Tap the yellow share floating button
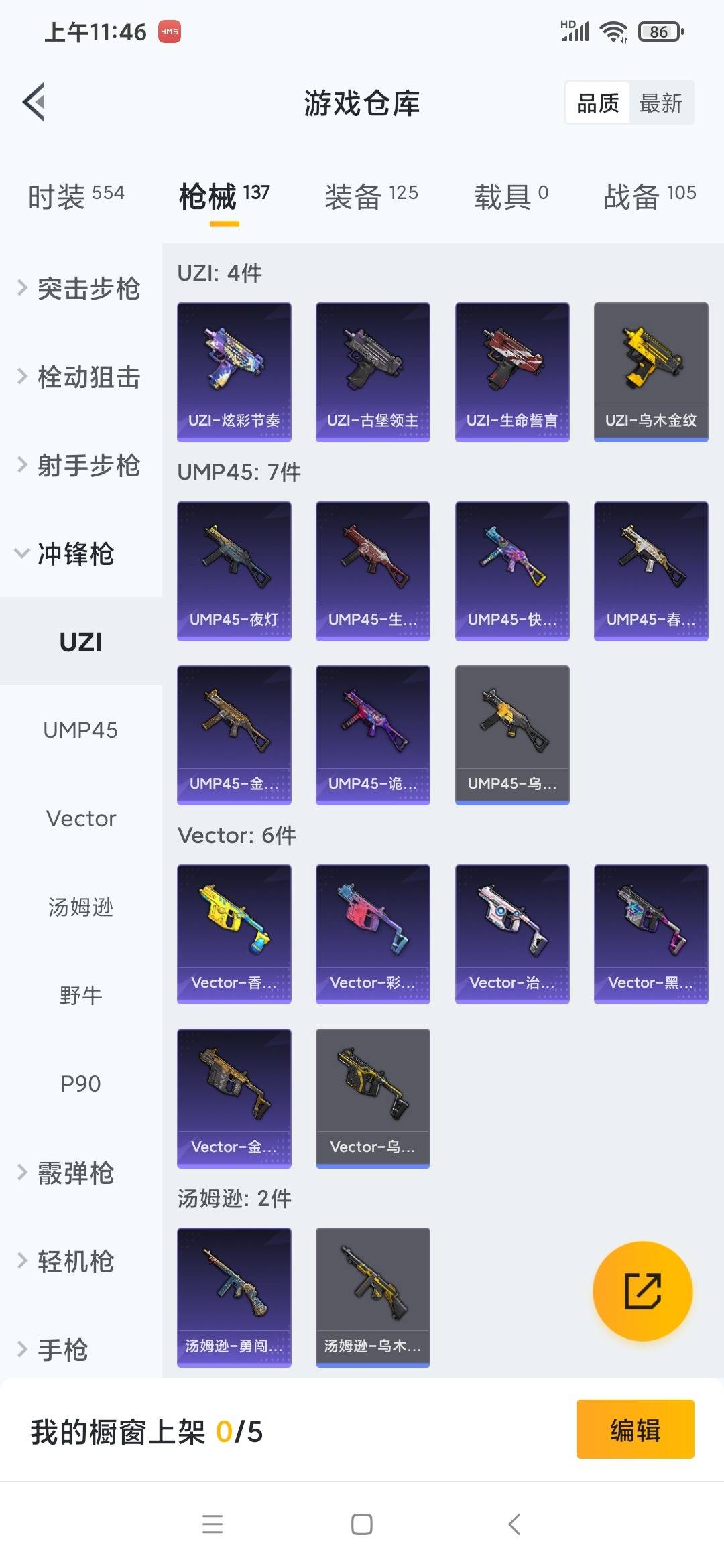Viewport: 724px width, 1568px height. (642, 1291)
